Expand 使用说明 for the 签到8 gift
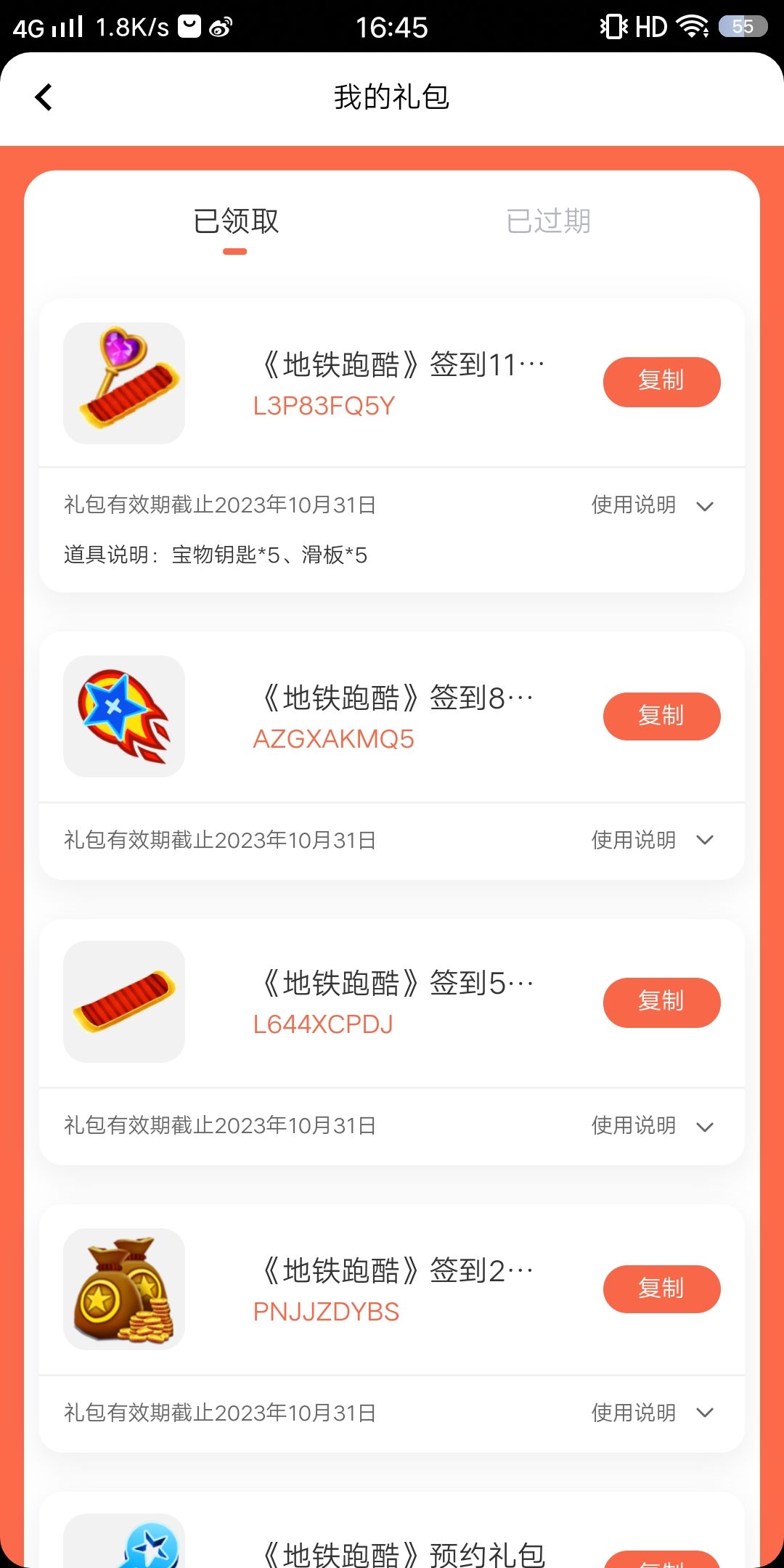 (653, 840)
